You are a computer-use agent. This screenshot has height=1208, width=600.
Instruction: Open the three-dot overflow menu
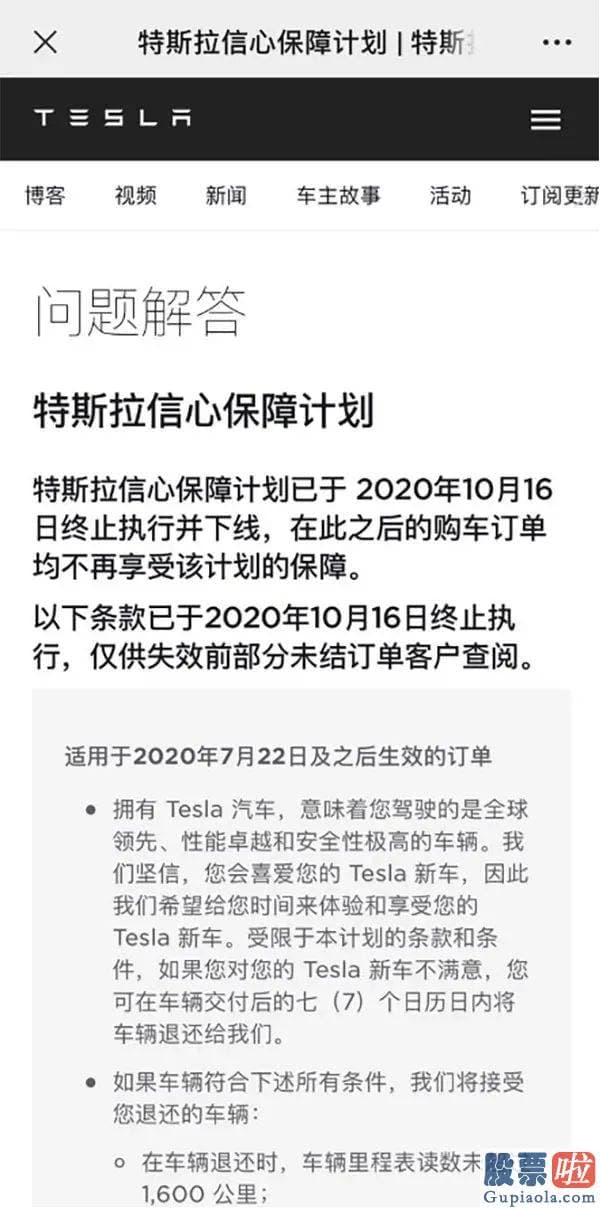click(557, 43)
